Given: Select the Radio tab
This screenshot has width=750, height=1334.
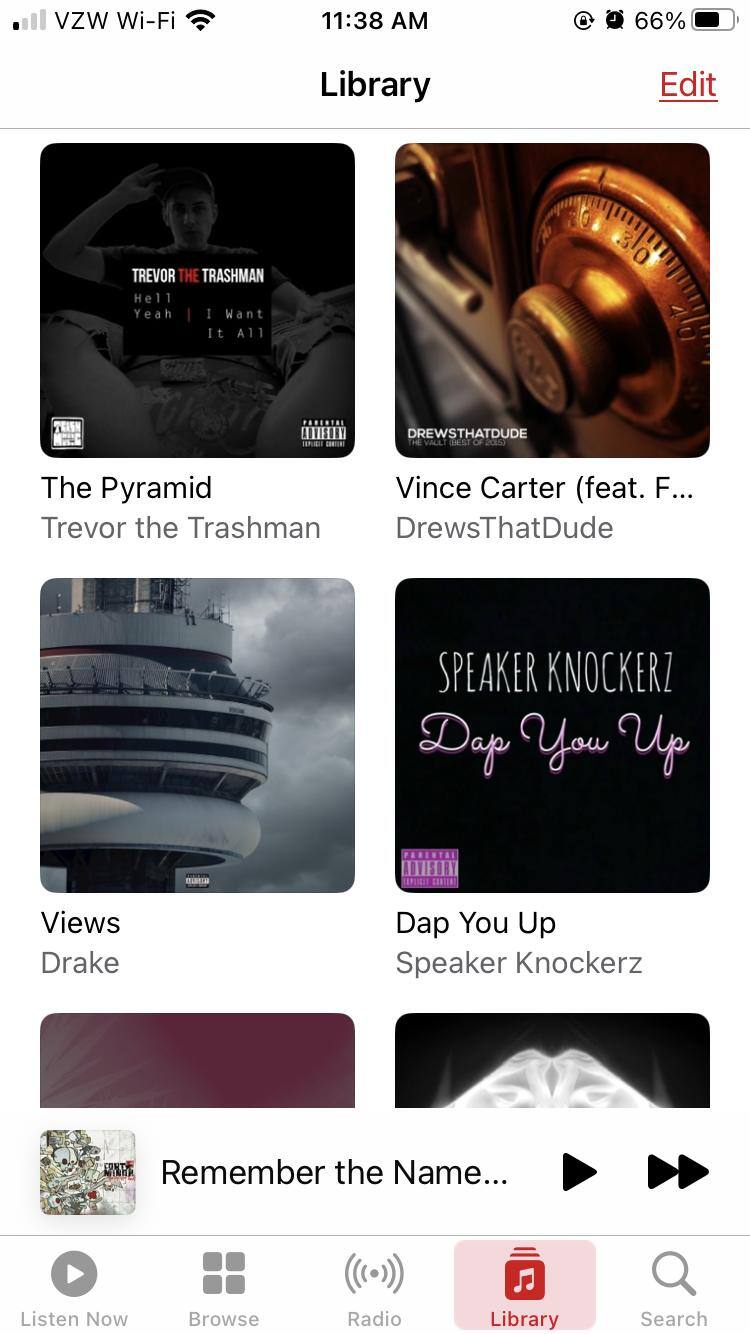Looking at the screenshot, I should 374,1289.
